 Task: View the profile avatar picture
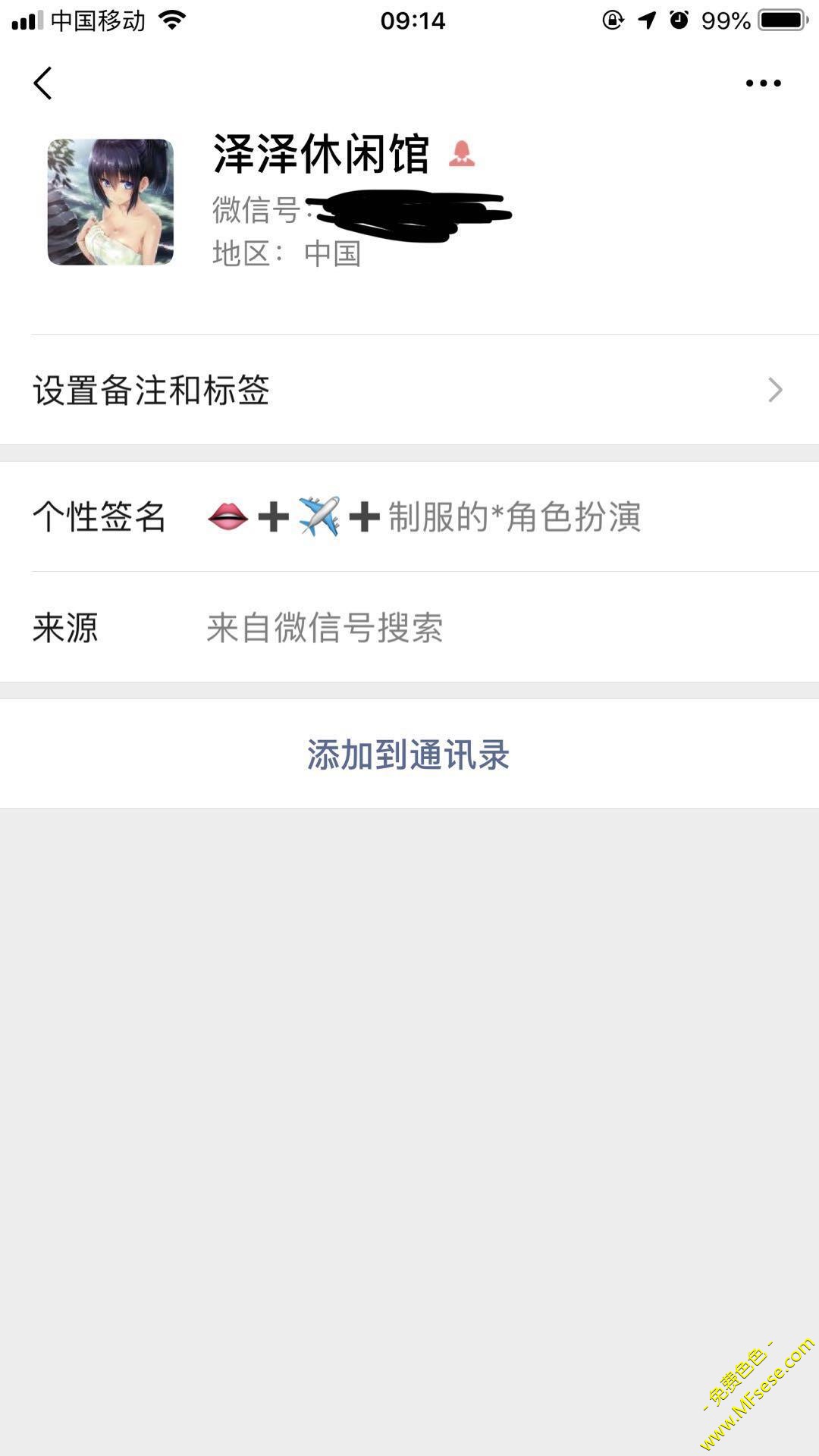pos(111,202)
